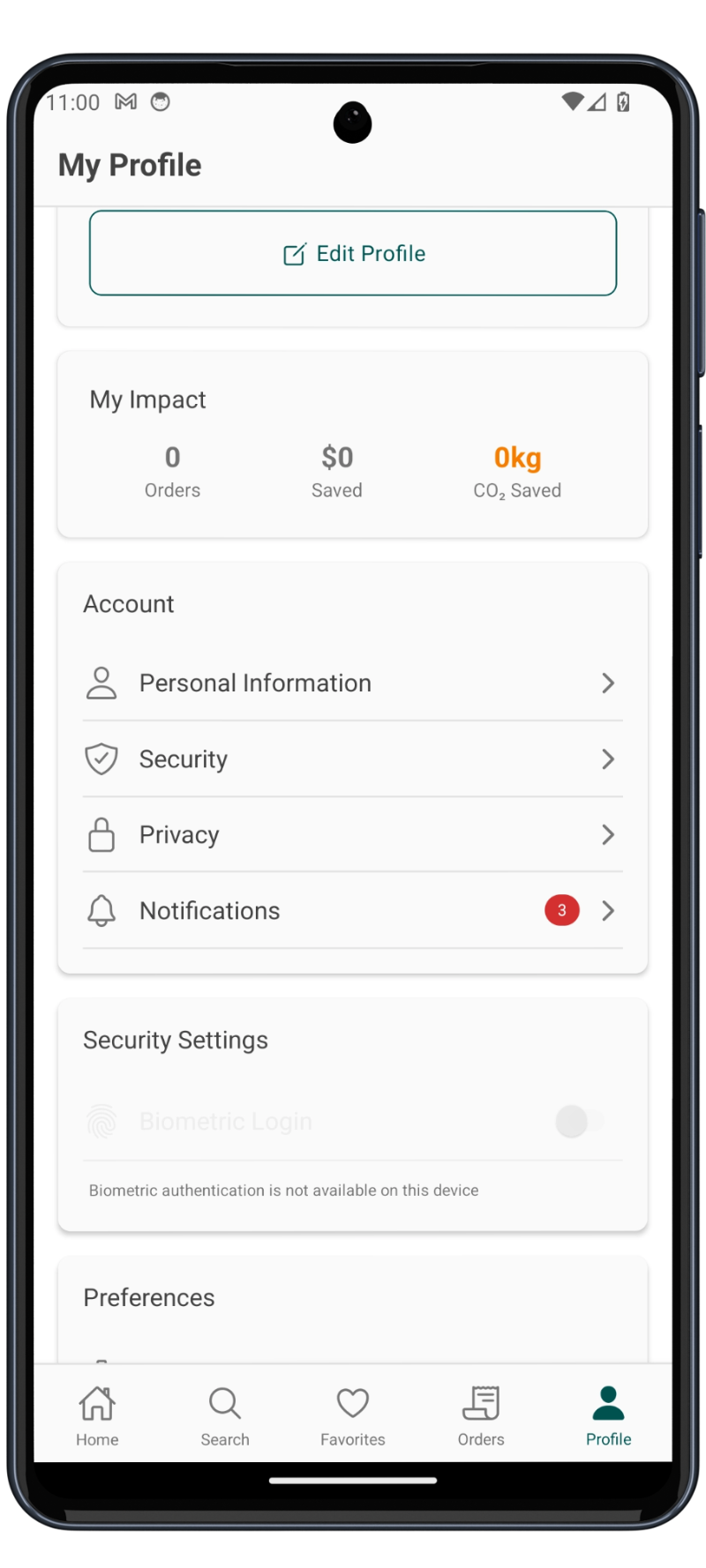Expand the Privacy row chevron
Viewport: 706px width, 1568px height.
(607, 834)
